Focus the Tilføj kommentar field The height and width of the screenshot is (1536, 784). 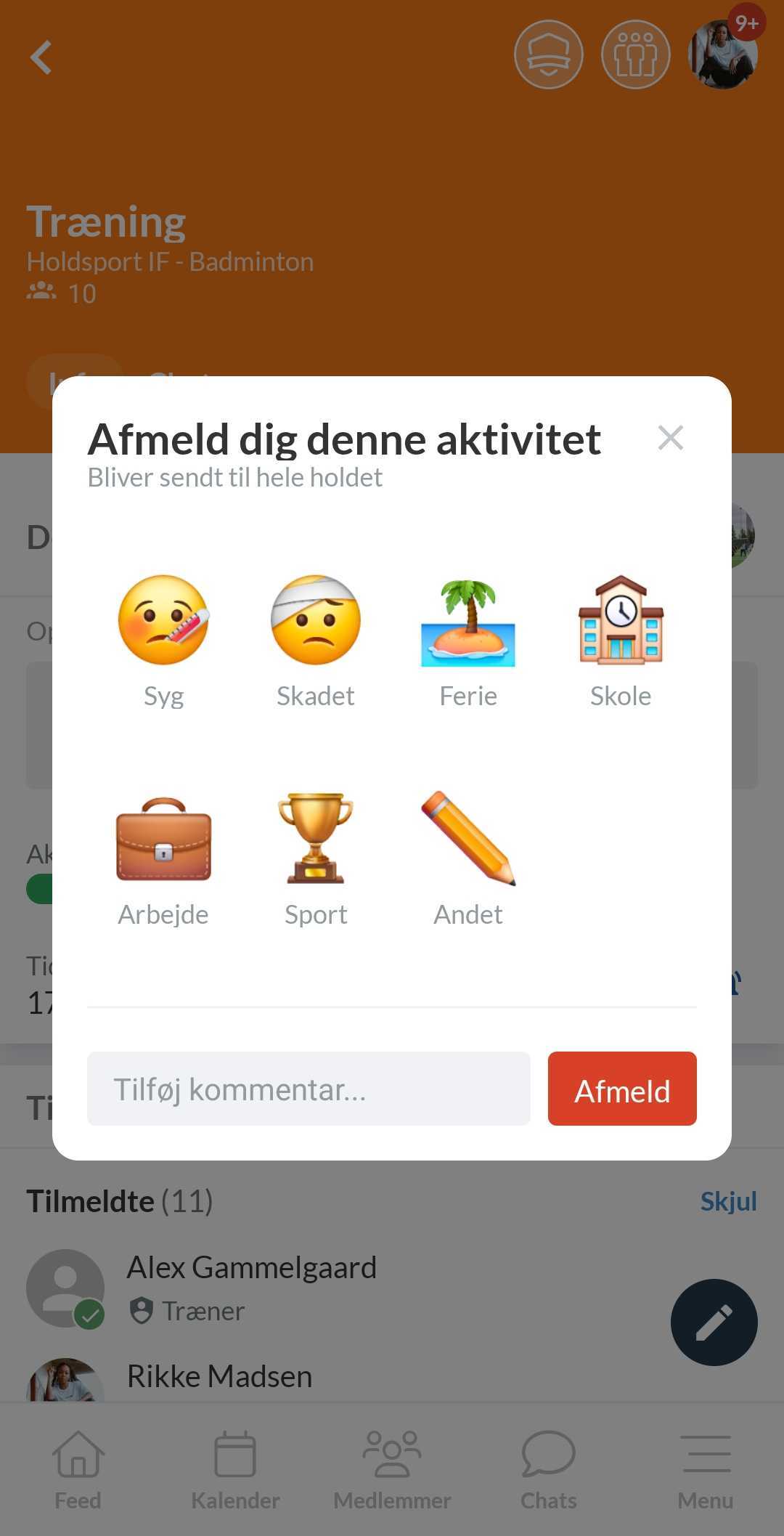click(x=309, y=1089)
